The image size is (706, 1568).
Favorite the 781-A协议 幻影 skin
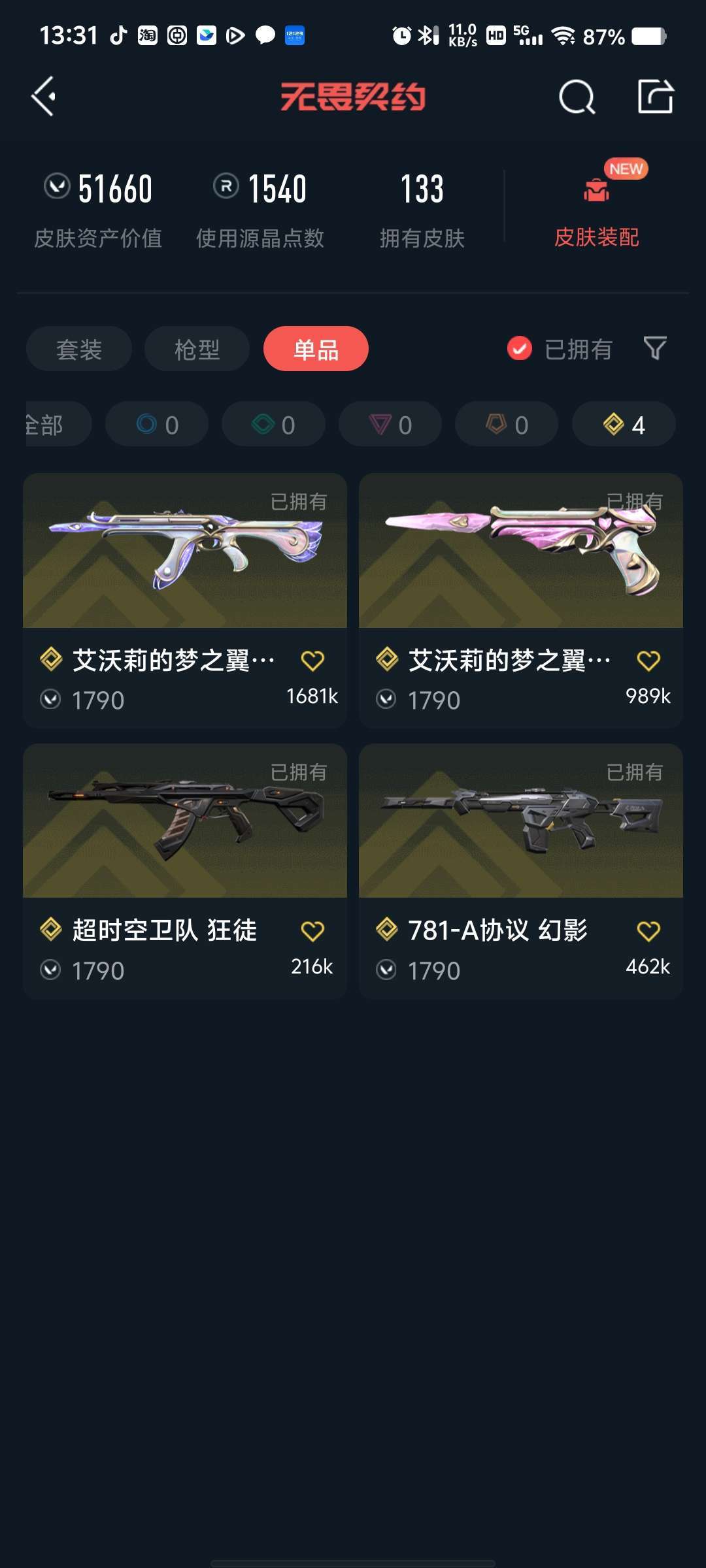648,931
